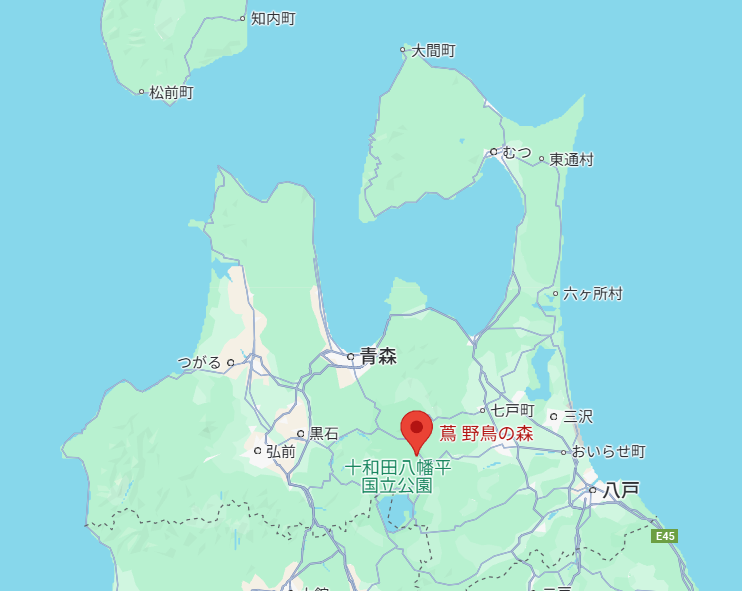Select the 青森 city label
The height and width of the screenshot is (591, 742).
pyautogui.click(x=377, y=356)
